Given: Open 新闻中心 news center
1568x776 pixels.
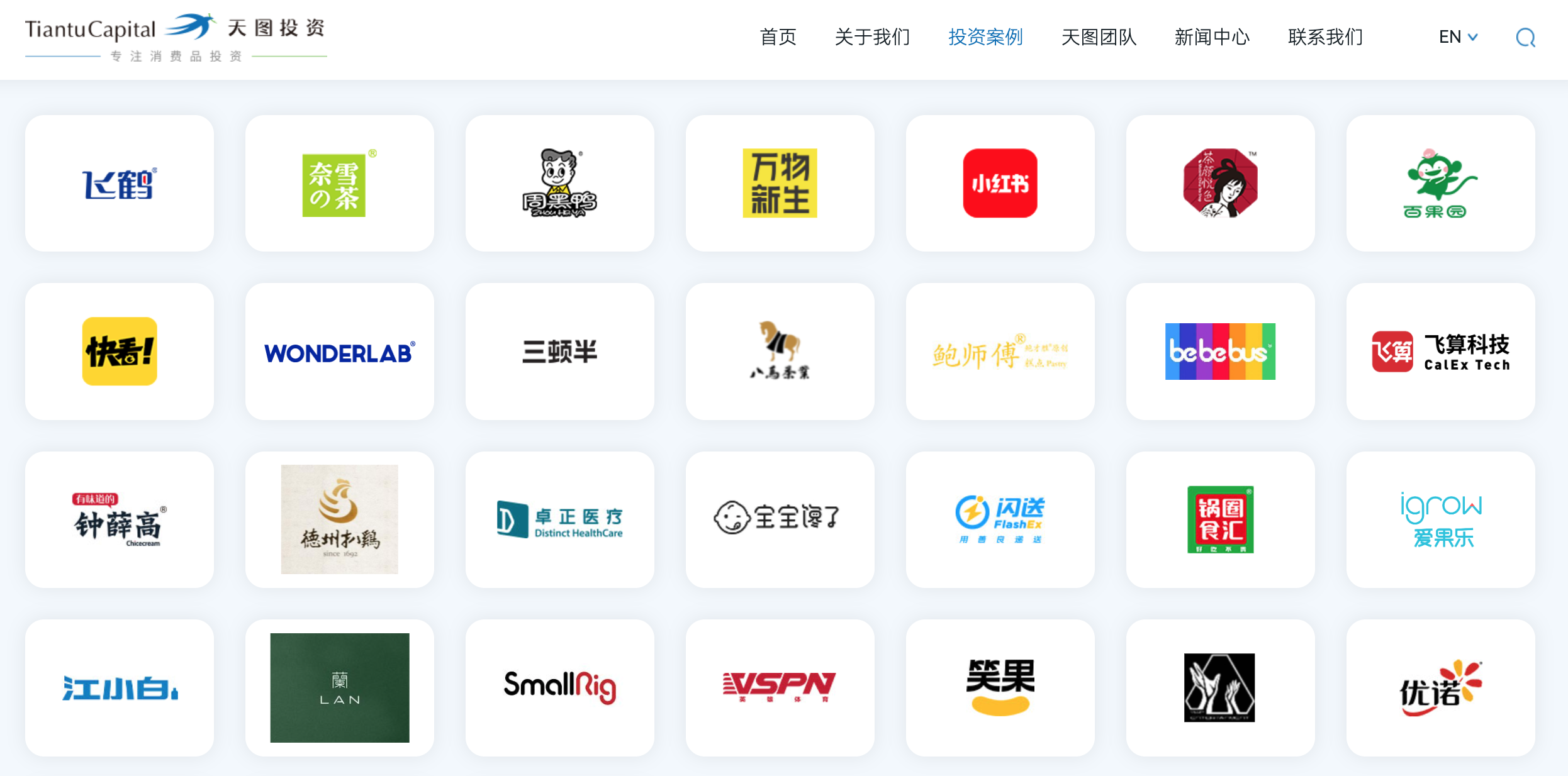Looking at the screenshot, I should (1212, 37).
